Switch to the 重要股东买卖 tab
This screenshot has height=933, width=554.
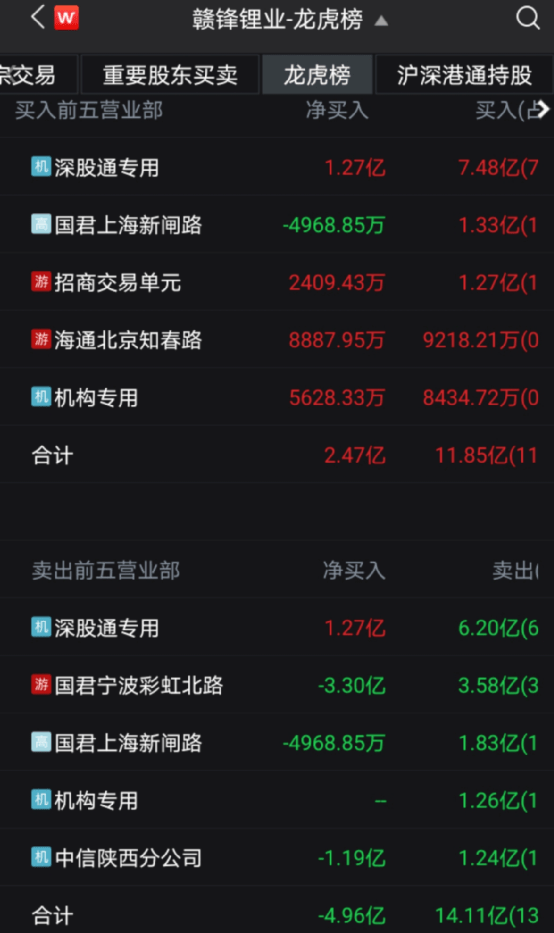click(170, 75)
